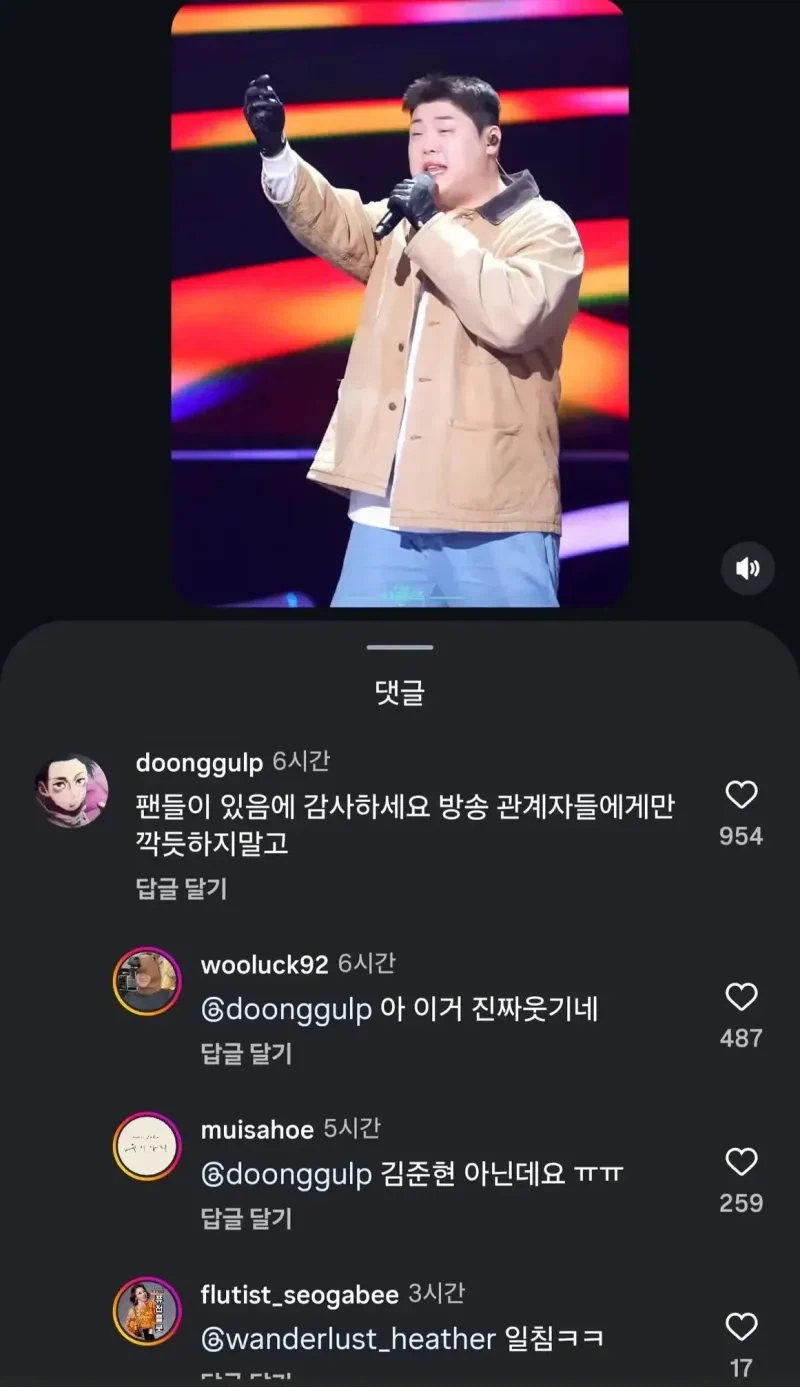
Task: Tap 답글 달기 under wooluck92's reply
Action: pos(250,1053)
